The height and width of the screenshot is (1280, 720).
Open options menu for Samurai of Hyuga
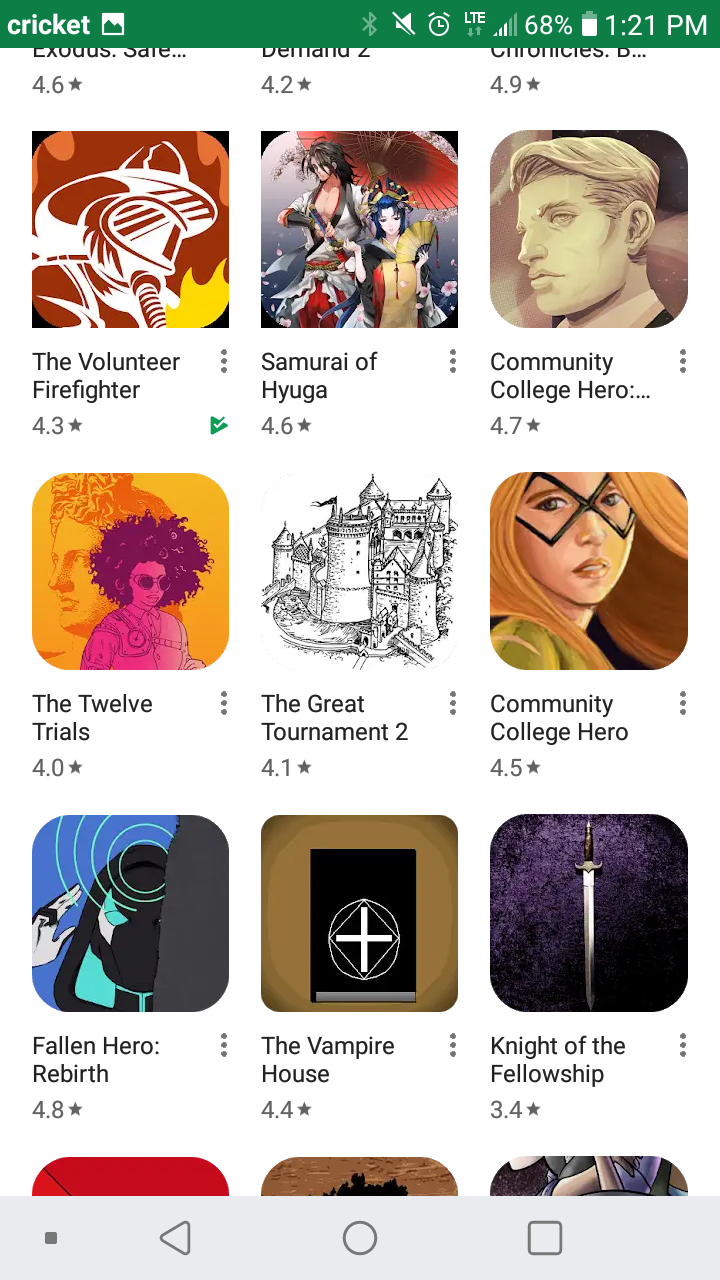tap(453, 361)
